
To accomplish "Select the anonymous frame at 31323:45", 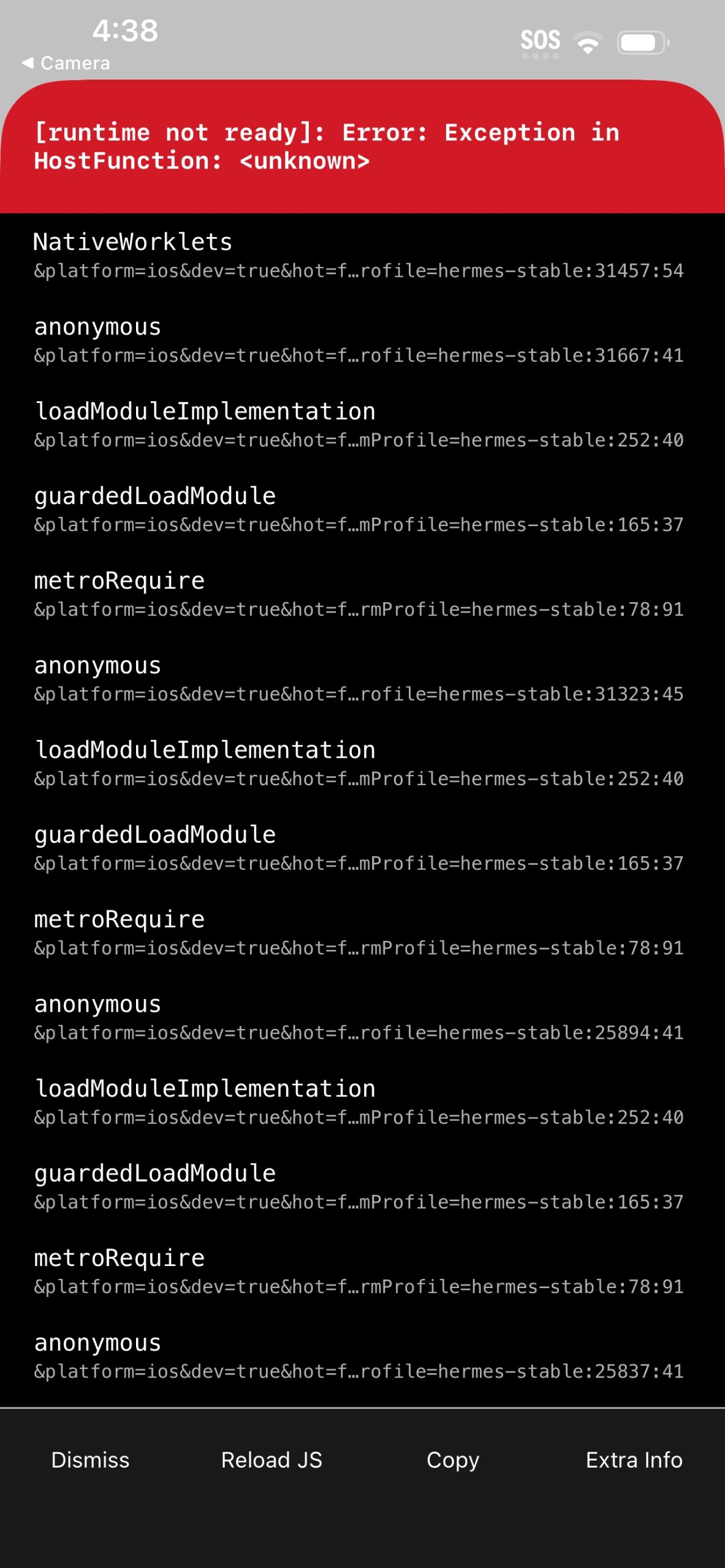I will tap(362, 679).
